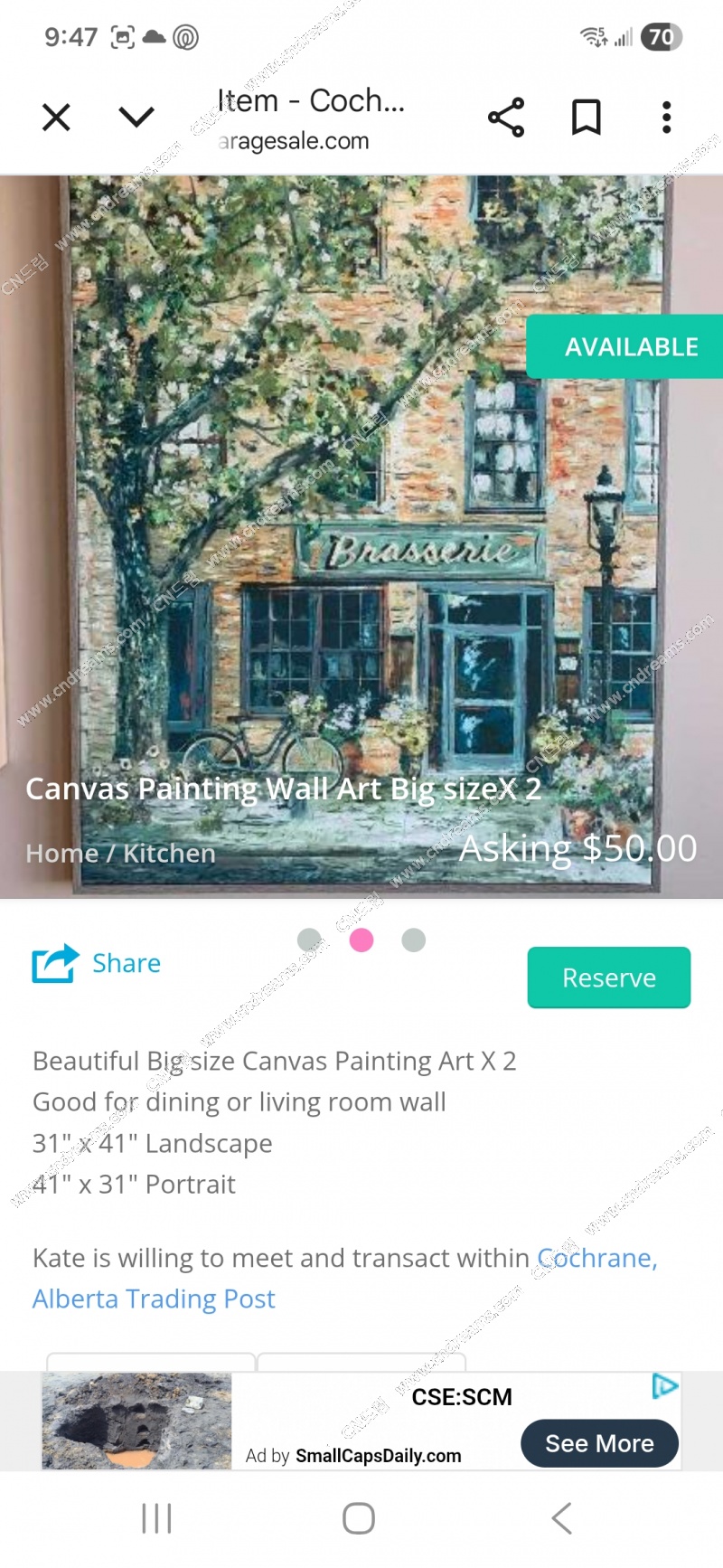Open the browser overflow menu
This screenshot has width=723, height=1568.
pos(666,118)
